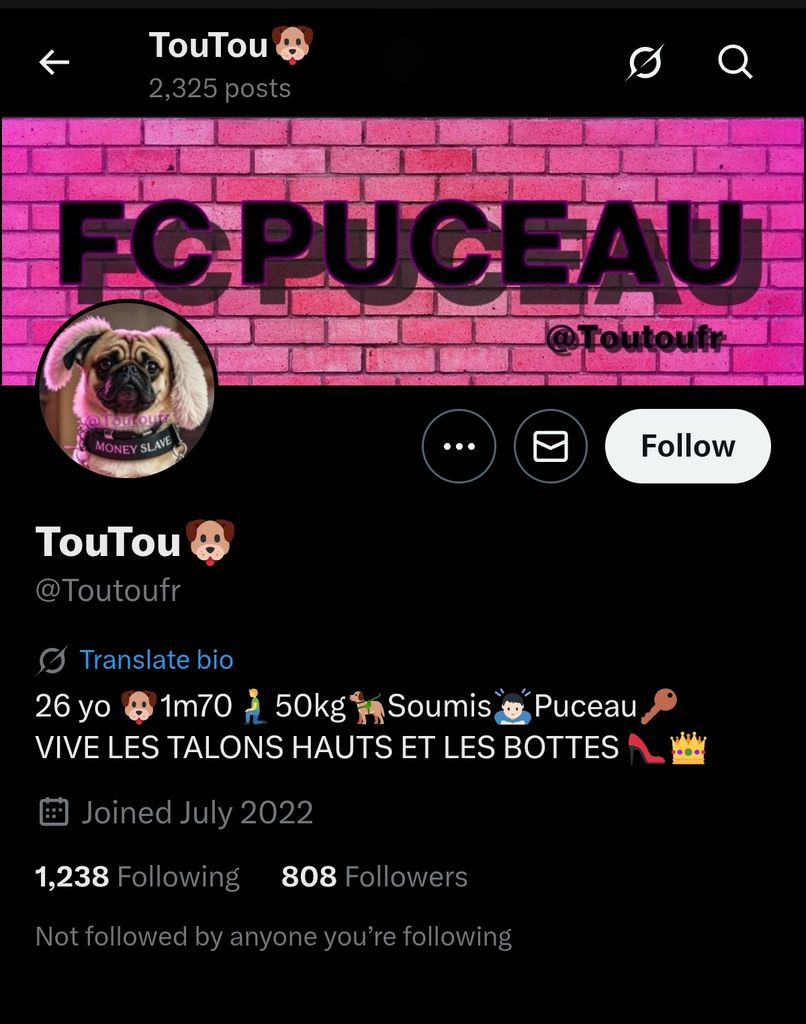Send a direct message to TouTou
The width and height of the screenshot is (806, 1024).
[x=550, y=446]
